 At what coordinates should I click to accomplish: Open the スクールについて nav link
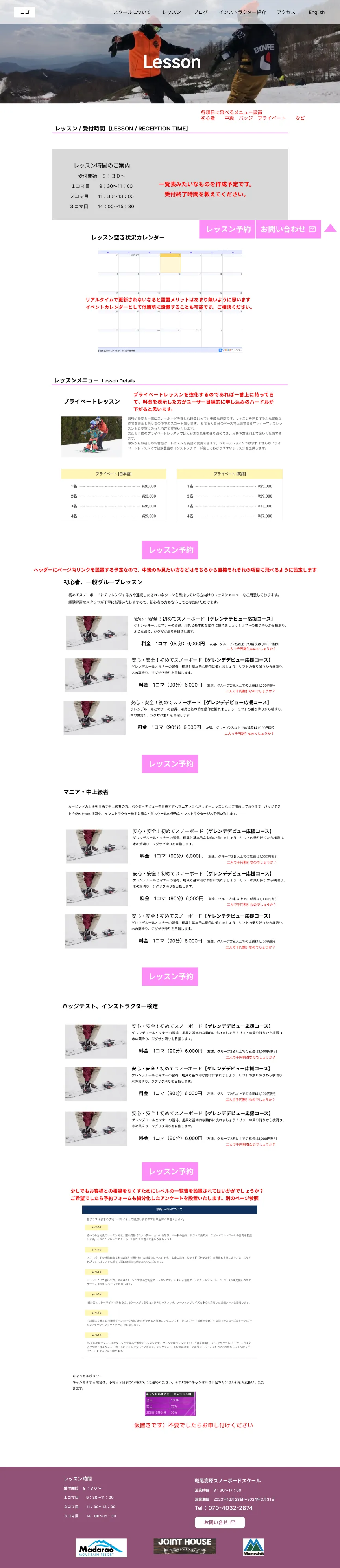[x=131, y=12]
